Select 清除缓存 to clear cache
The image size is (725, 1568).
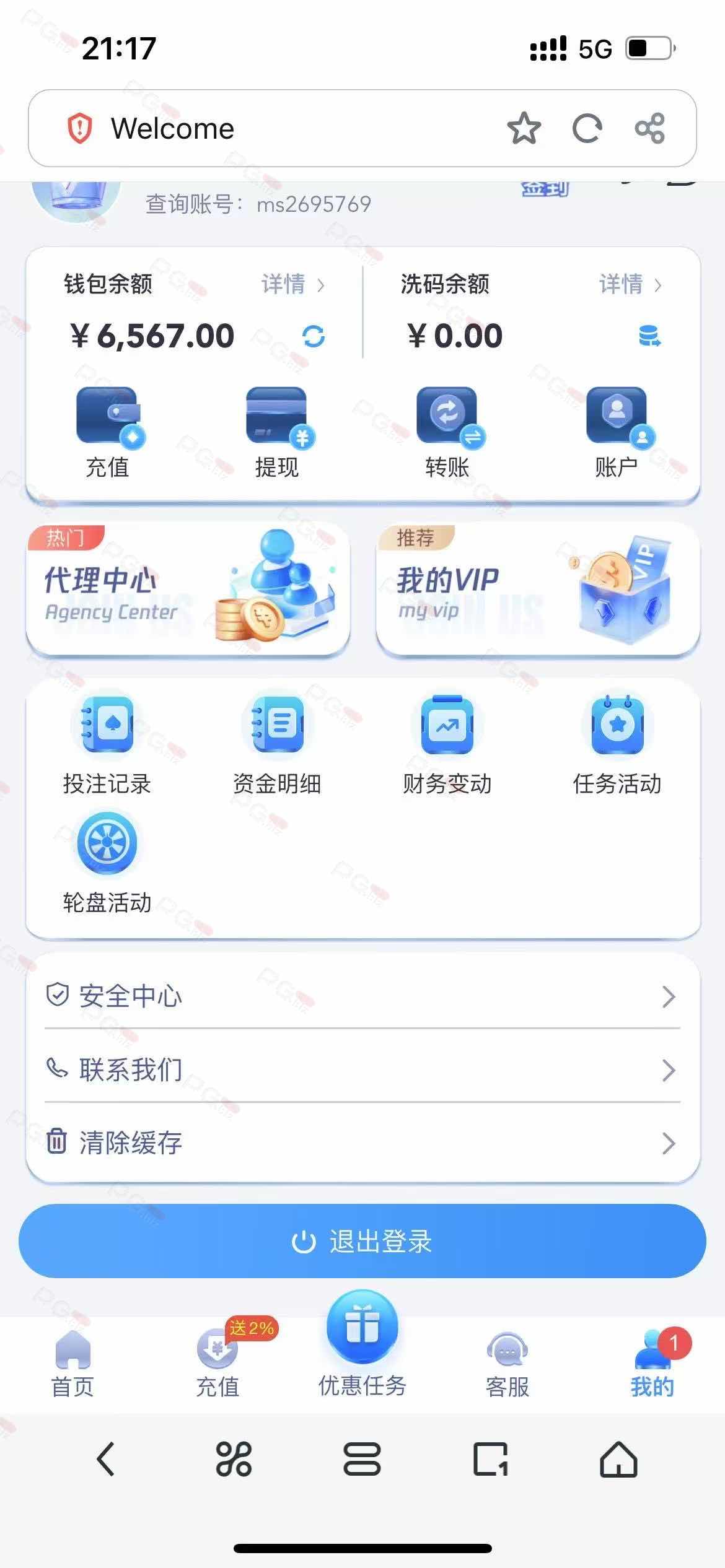[x=362, y=1143]
